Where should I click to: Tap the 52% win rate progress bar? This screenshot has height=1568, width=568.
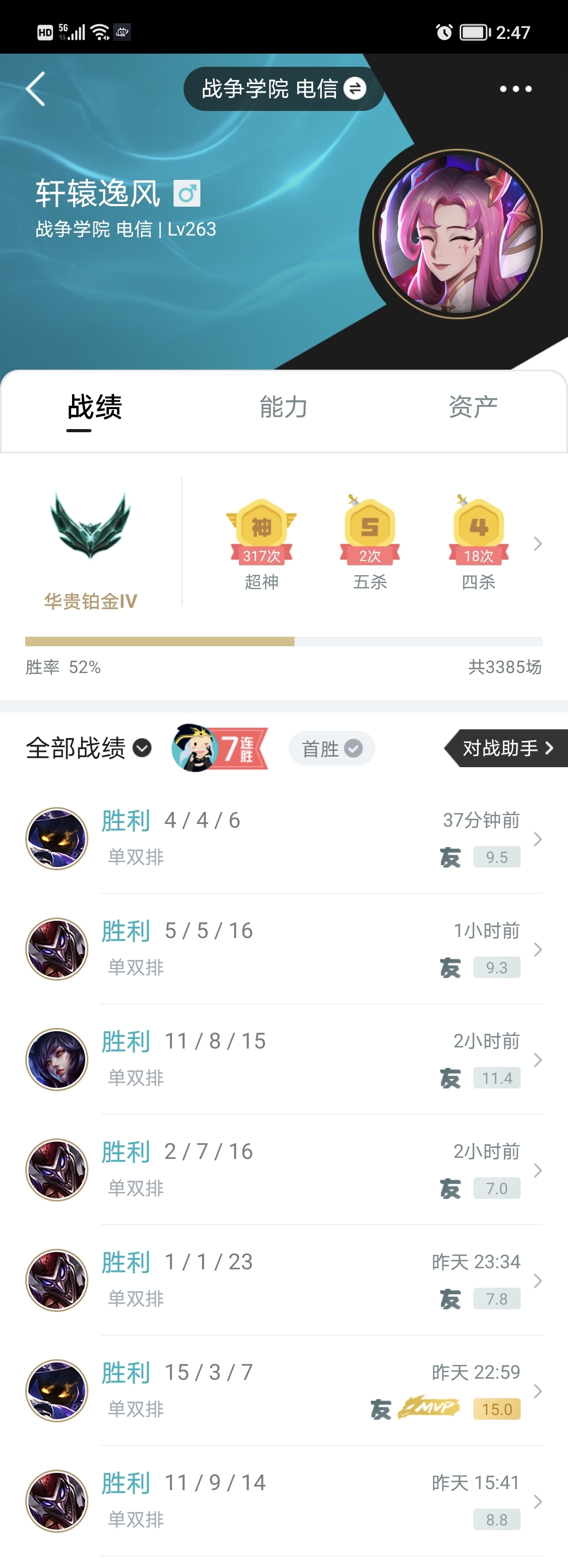(283, 640)
